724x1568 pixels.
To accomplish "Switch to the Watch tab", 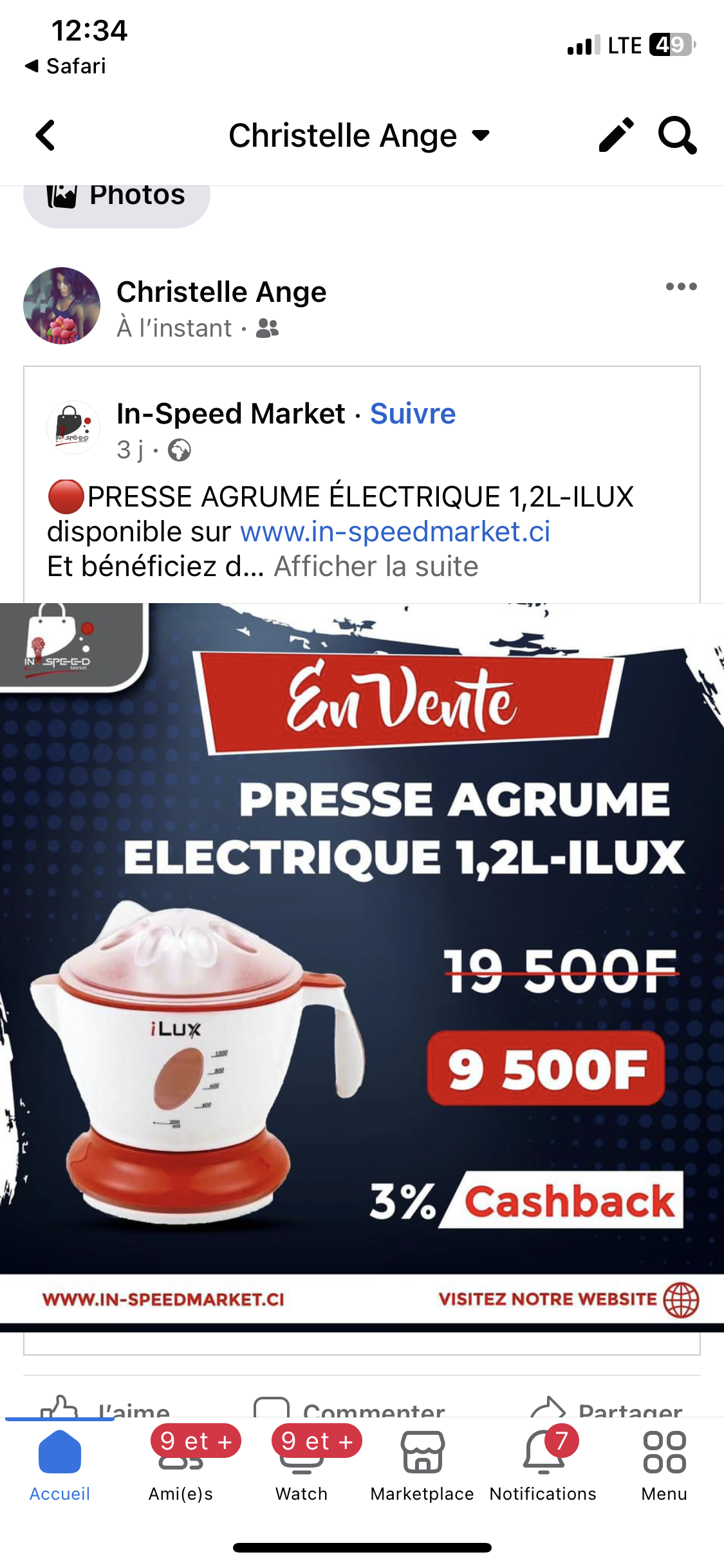I will (301, 1464).
